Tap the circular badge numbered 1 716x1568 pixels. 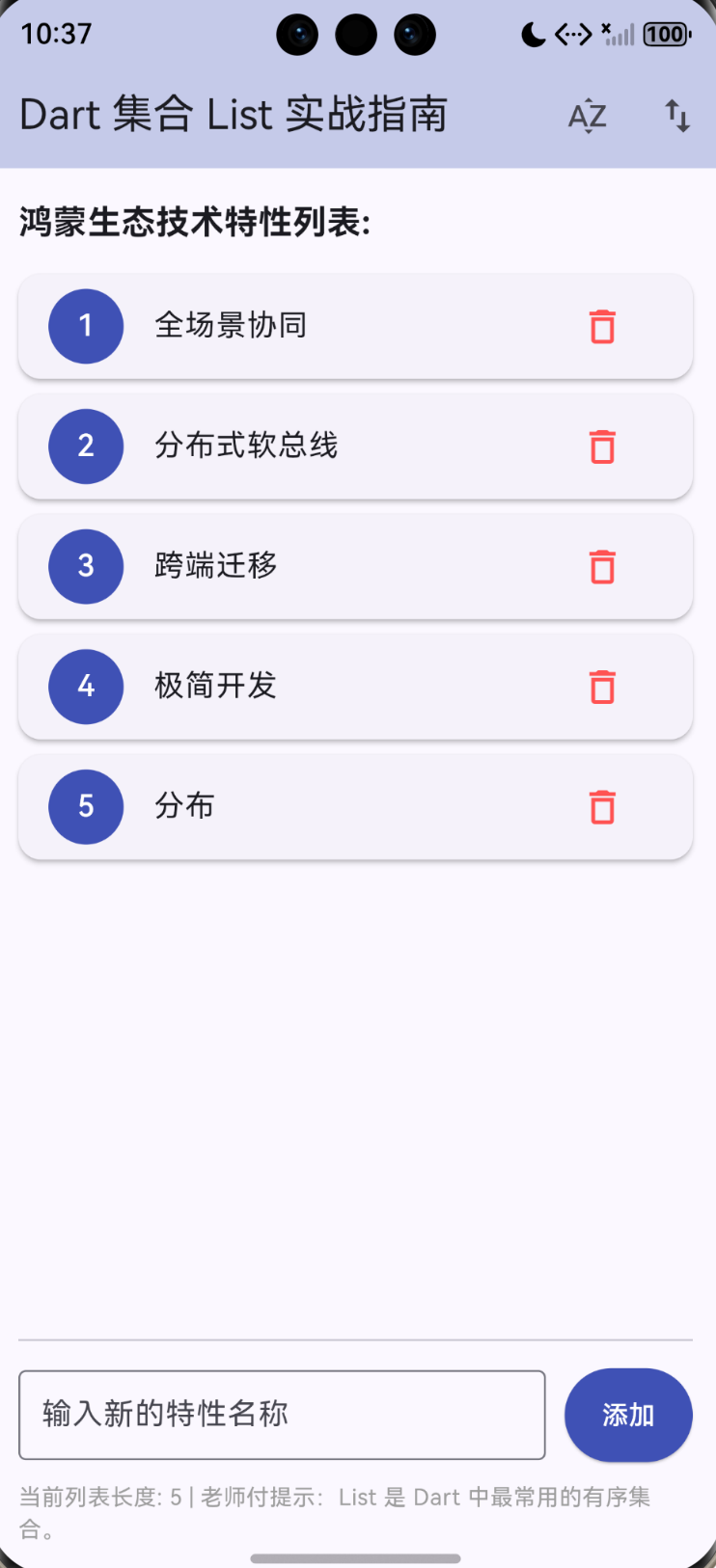click(86, 327)
